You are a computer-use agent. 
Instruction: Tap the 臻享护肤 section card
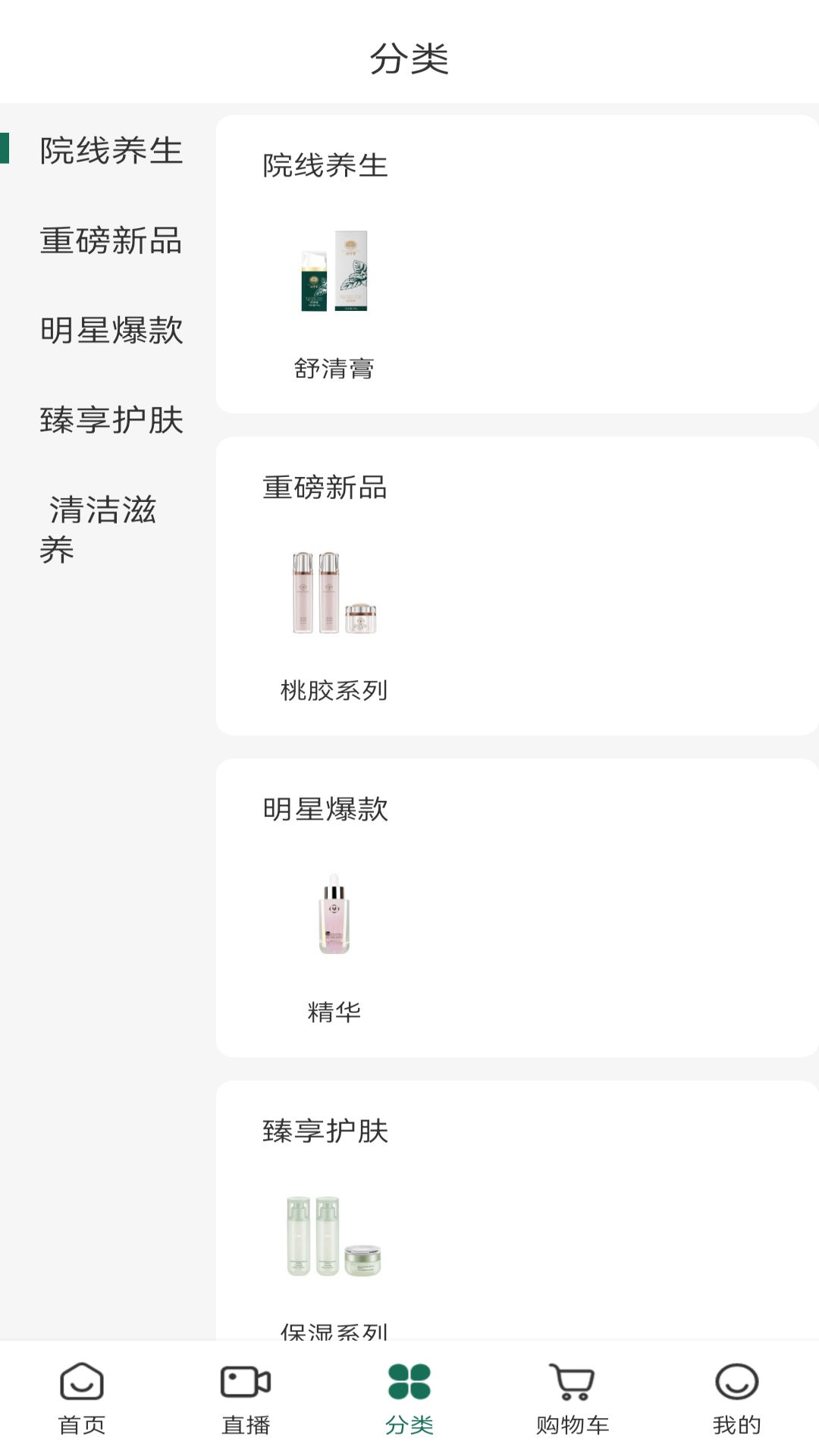pyautogui.click(x=325, y=1129)
